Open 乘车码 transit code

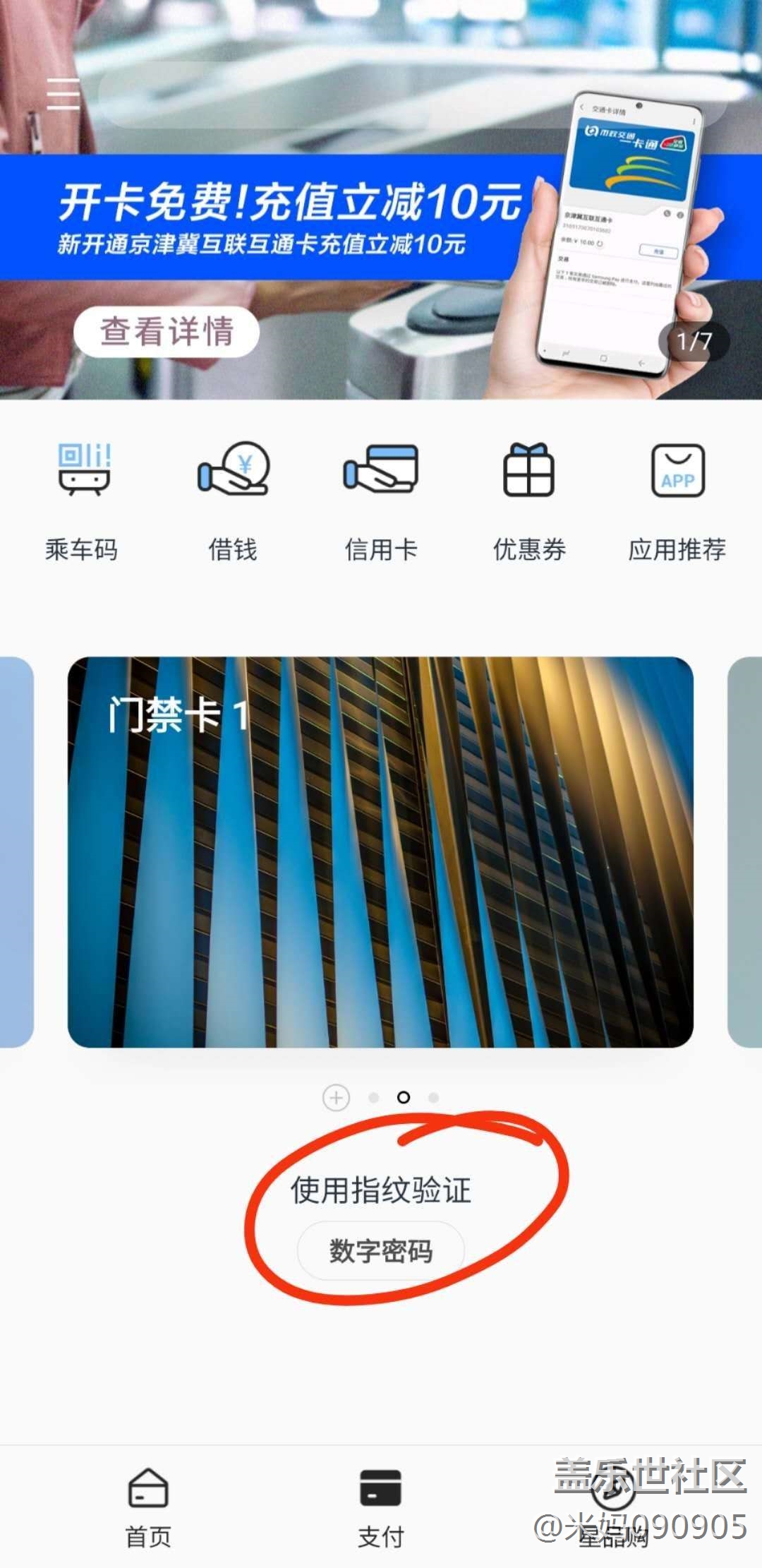83,500
